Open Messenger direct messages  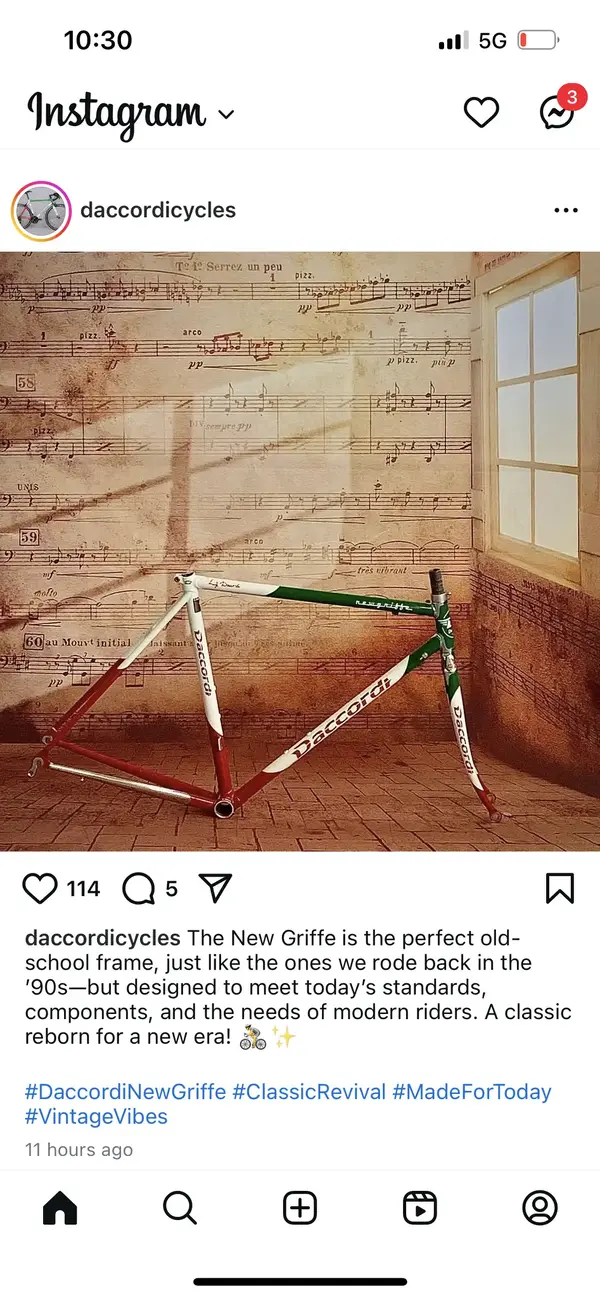tap(557, 113)
